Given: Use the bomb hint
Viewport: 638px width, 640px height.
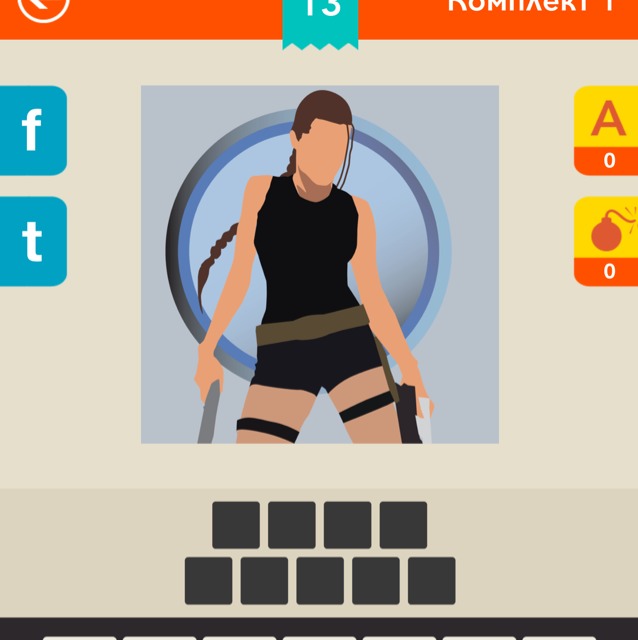Looking at the screenshot, I should (x=606, y=241).
